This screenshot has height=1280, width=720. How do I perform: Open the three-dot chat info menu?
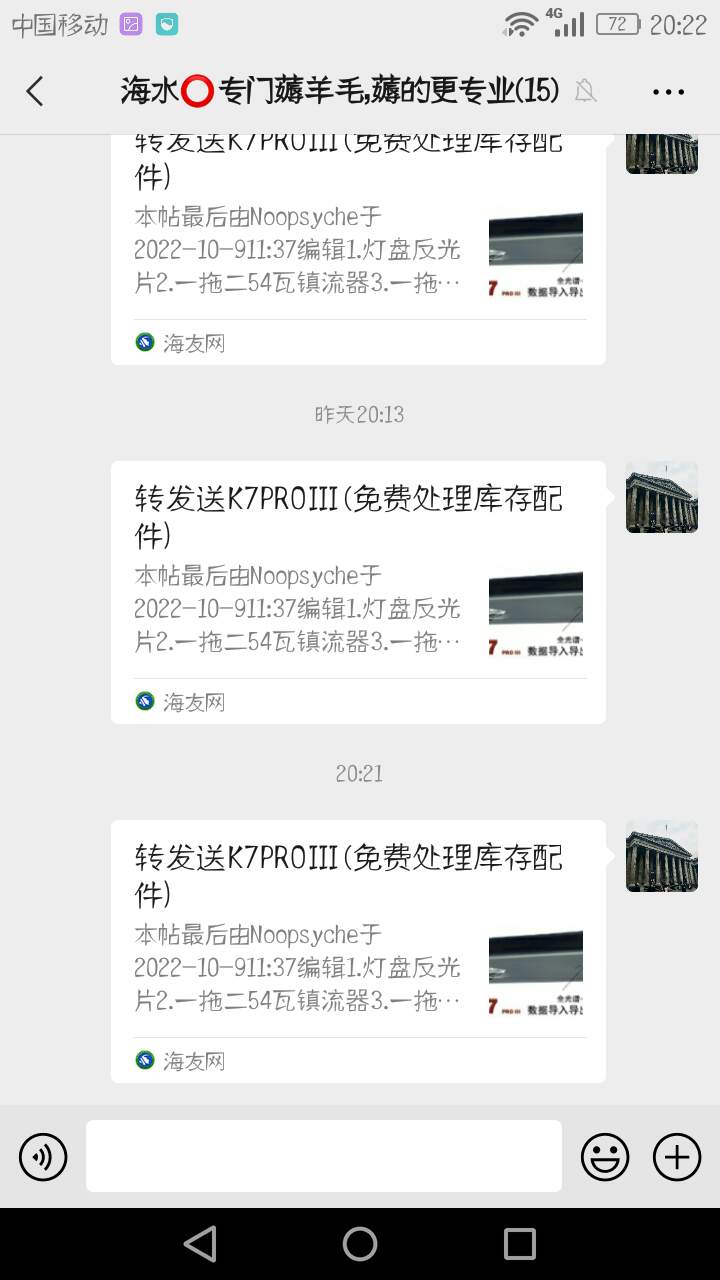click(668, 92)
